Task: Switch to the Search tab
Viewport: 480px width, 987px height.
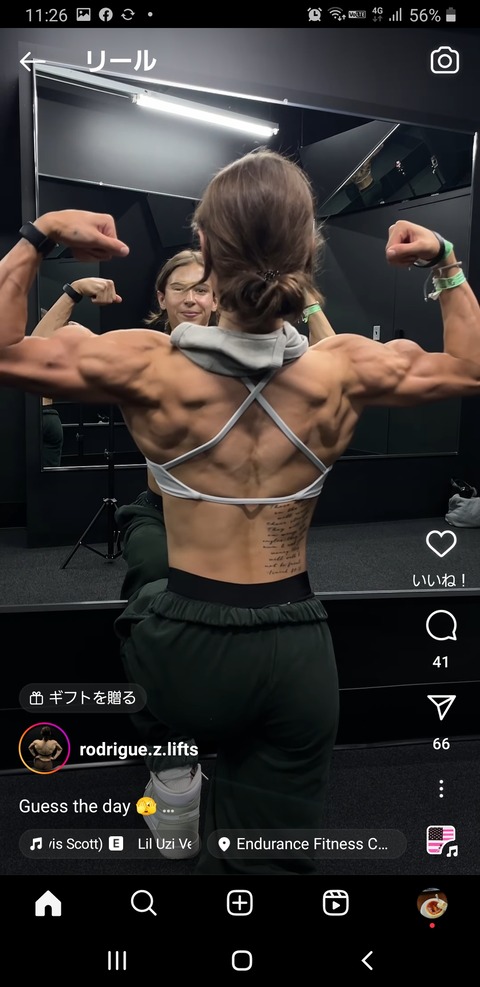Action: pos(143,903)
